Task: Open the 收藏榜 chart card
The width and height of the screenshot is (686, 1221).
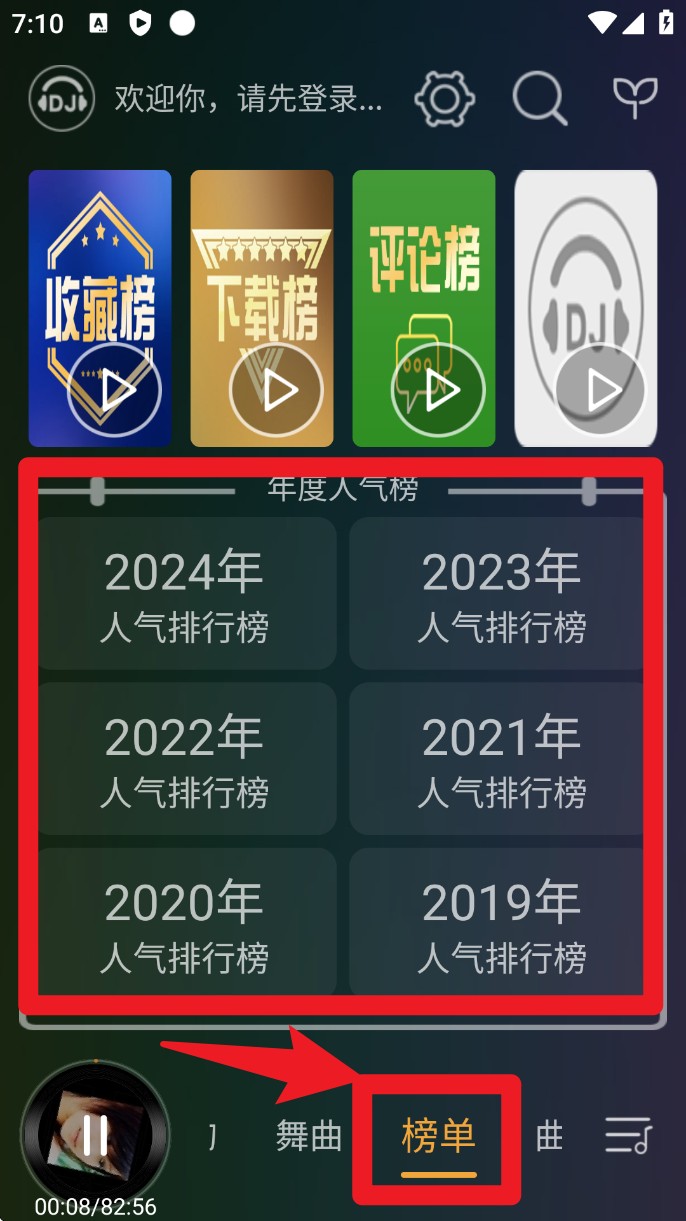Action: (x=100, y=308)
